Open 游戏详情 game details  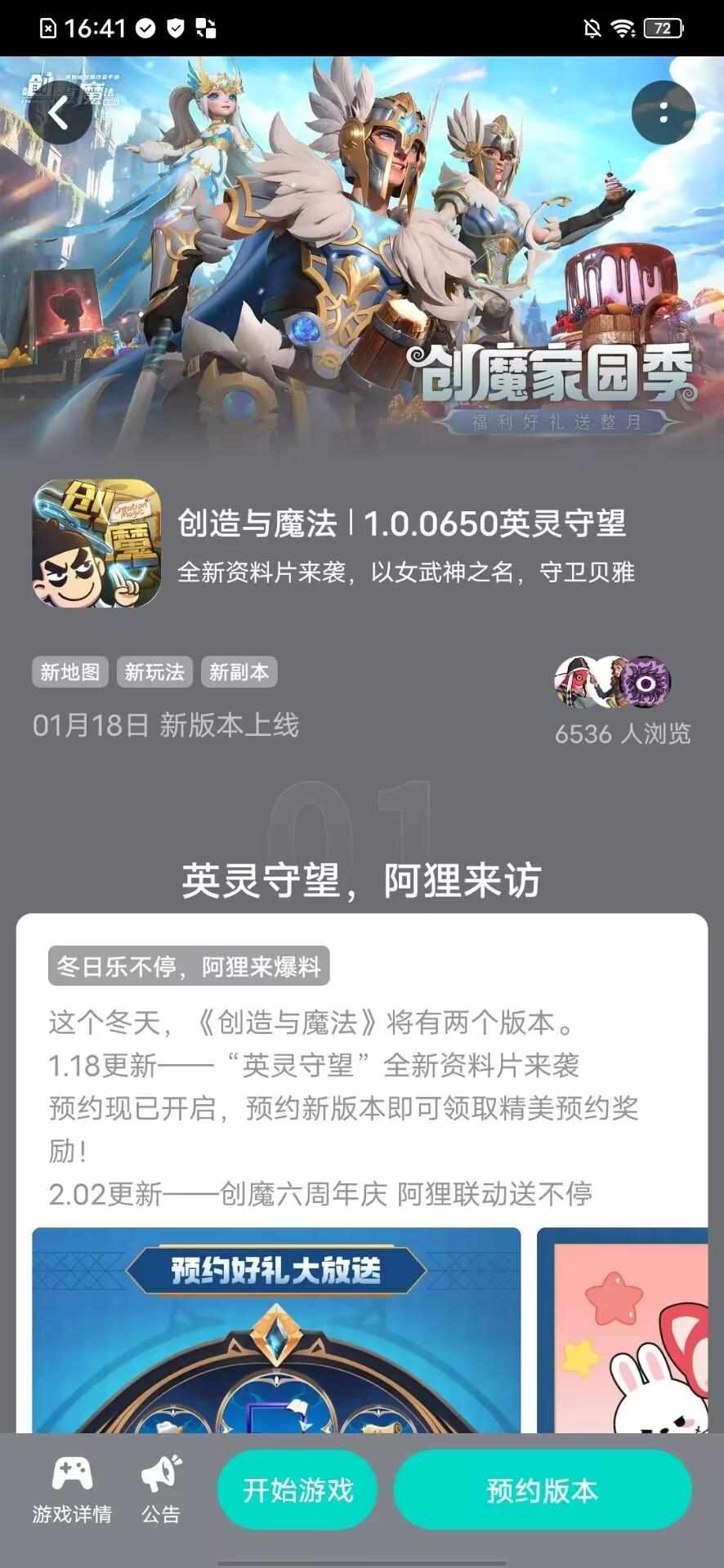tap(72, 1490)
